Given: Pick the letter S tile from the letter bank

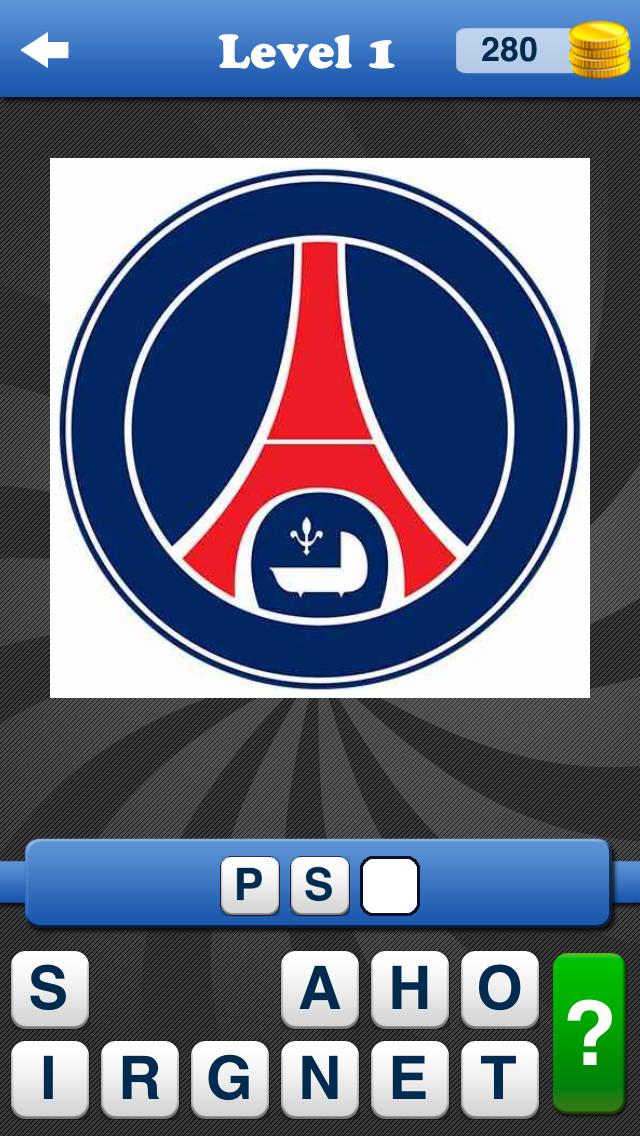Looking at the screenshot, I should click(50, 989).
